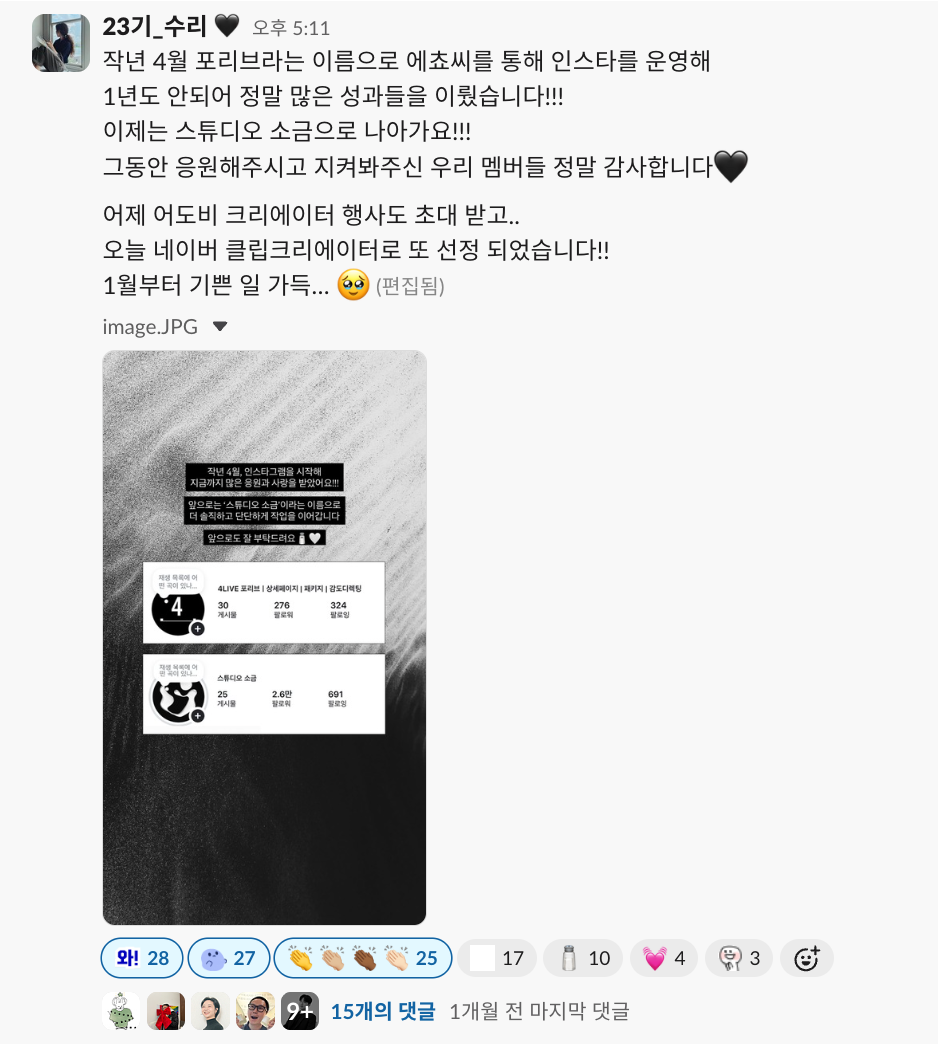This screenshot has width=938, height=1048.
Task: Toggle the reaction with count 3
Action: pos(738,958)
